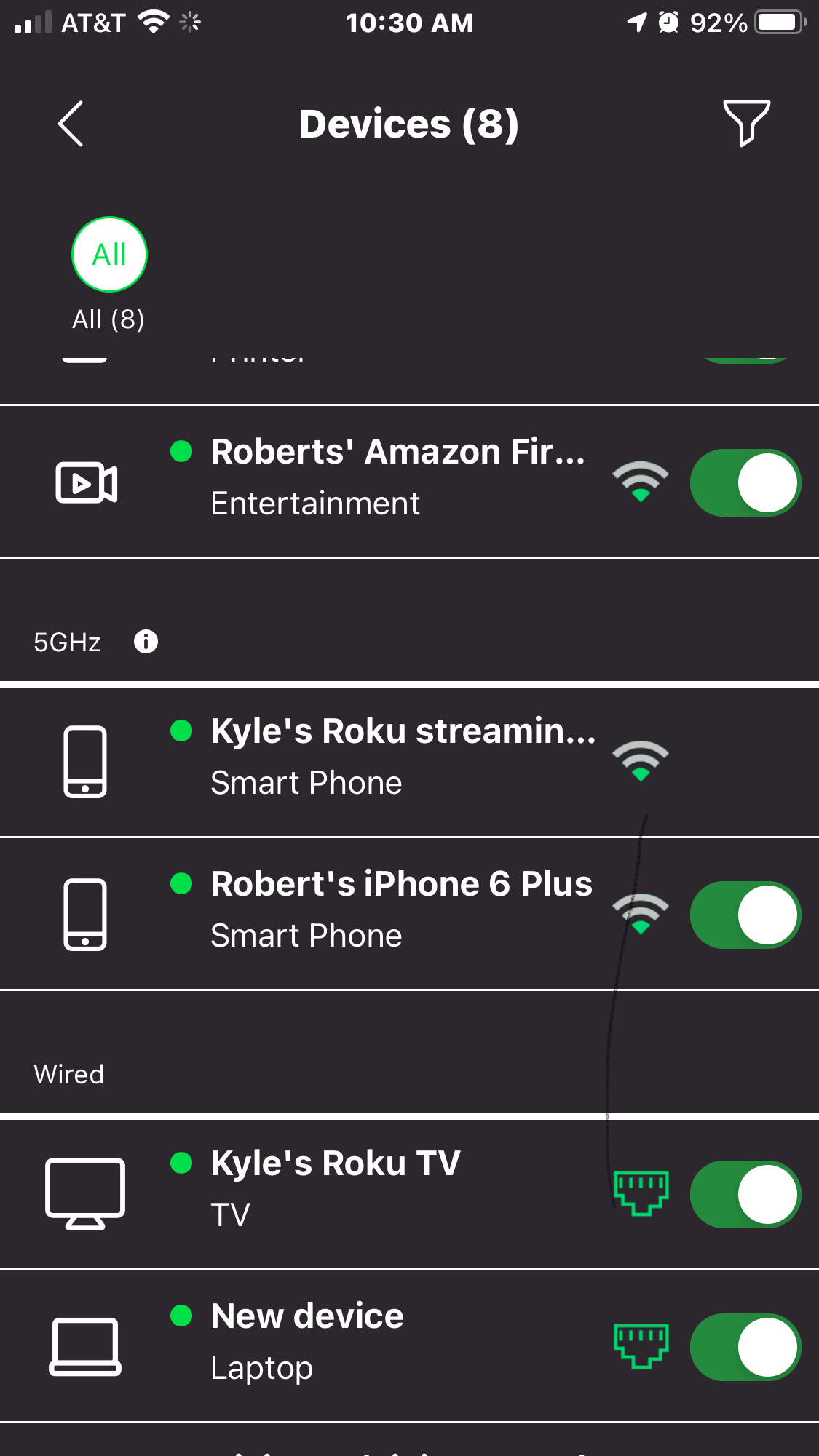Open Kyle's Roku TV details
Image resolution: width=819 pixels, height=1456 pixels.
[335, 1188]
